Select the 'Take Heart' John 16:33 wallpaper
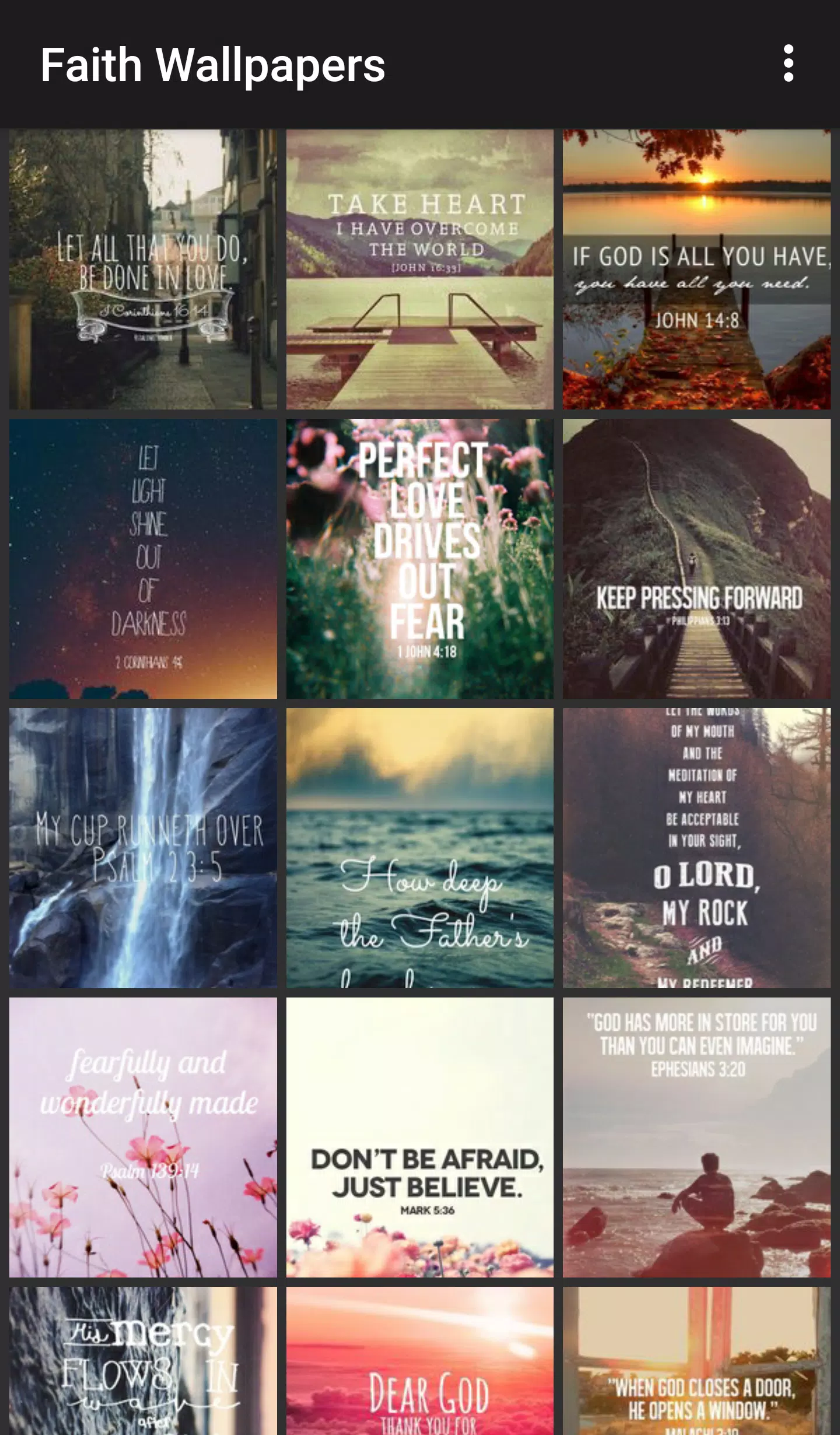This screenshot has height=1435, width=840. point(419,268)
